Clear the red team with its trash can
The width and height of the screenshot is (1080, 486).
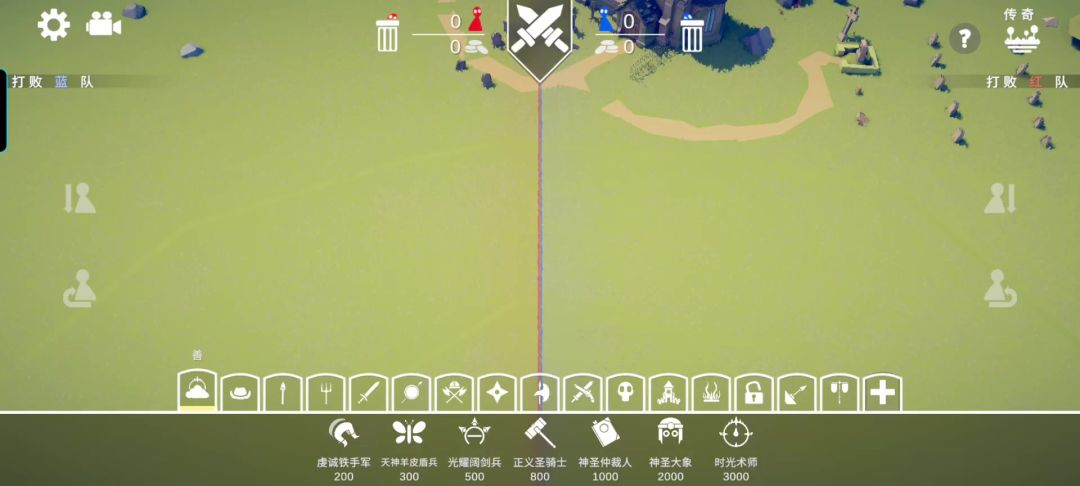(387, 34)
